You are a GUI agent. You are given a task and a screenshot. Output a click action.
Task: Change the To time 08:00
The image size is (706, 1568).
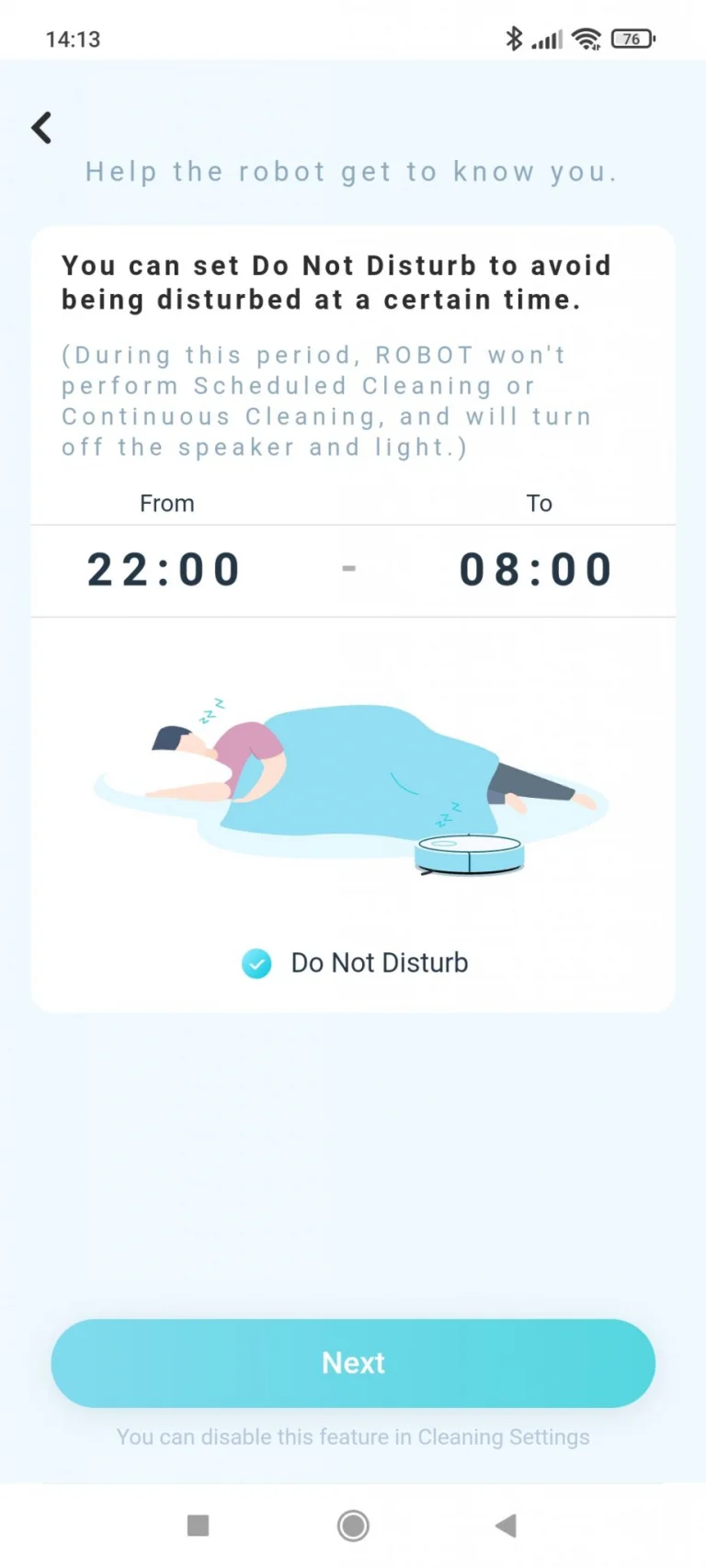pos(537,570)
